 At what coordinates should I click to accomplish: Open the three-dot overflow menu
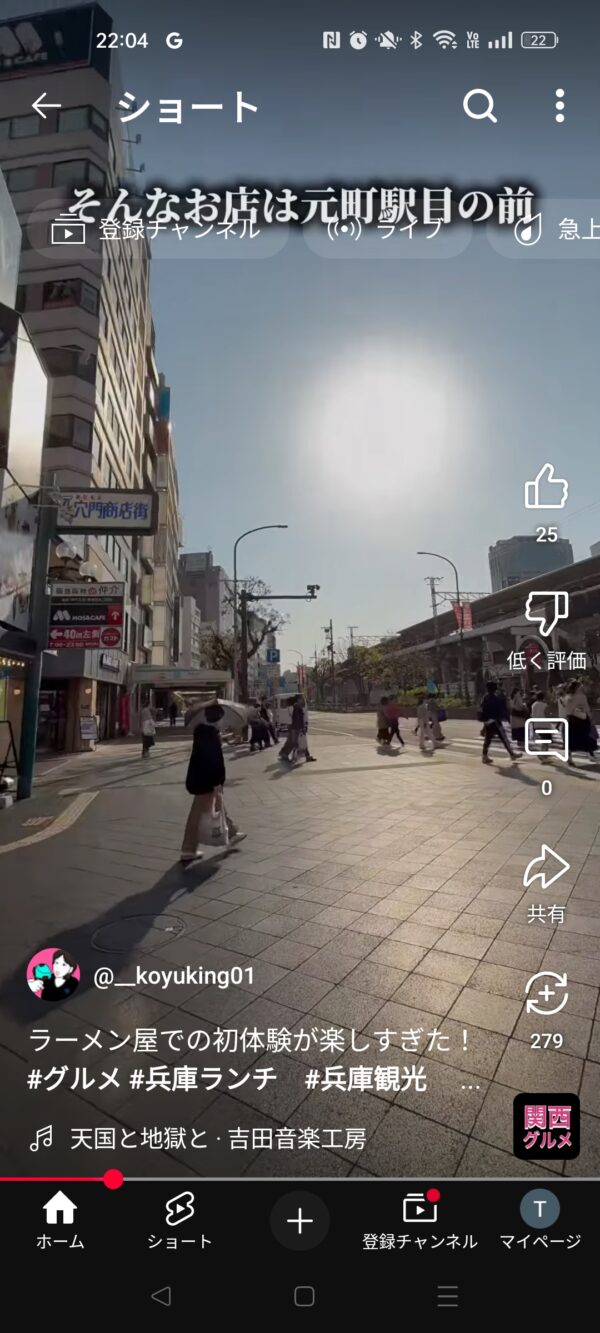tap(559, 105)
